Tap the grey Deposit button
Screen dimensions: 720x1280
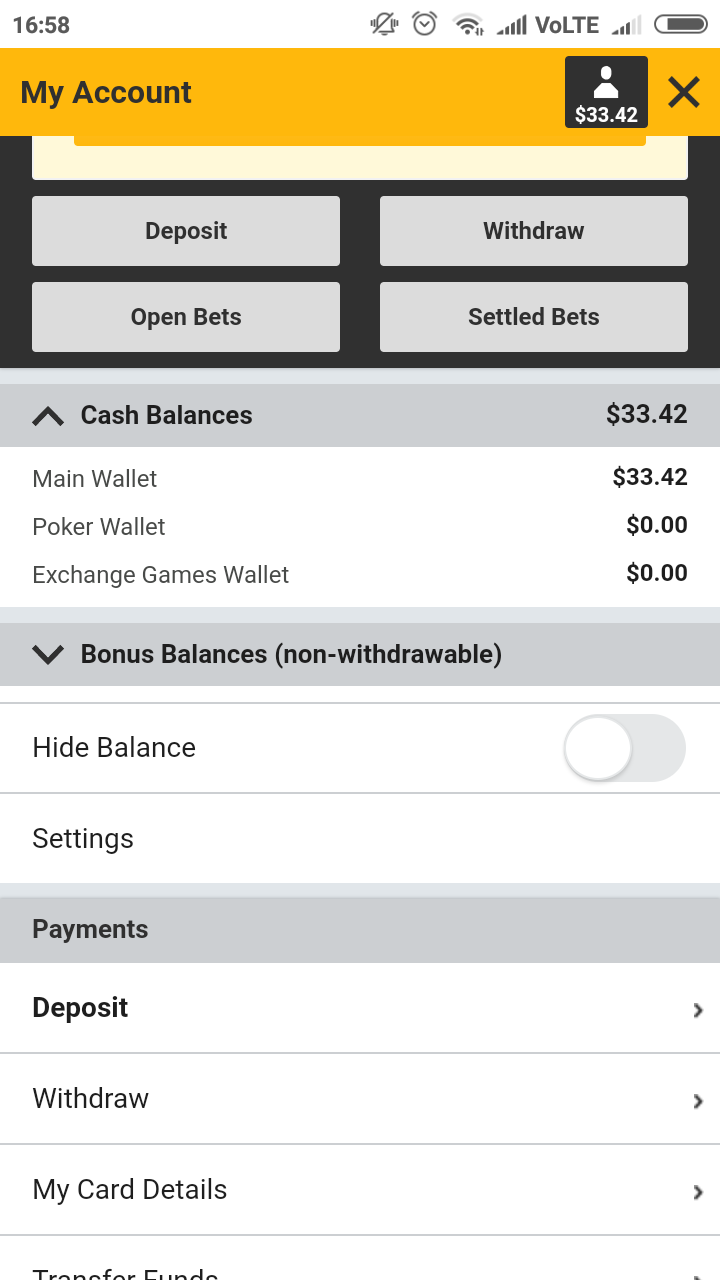186,231
